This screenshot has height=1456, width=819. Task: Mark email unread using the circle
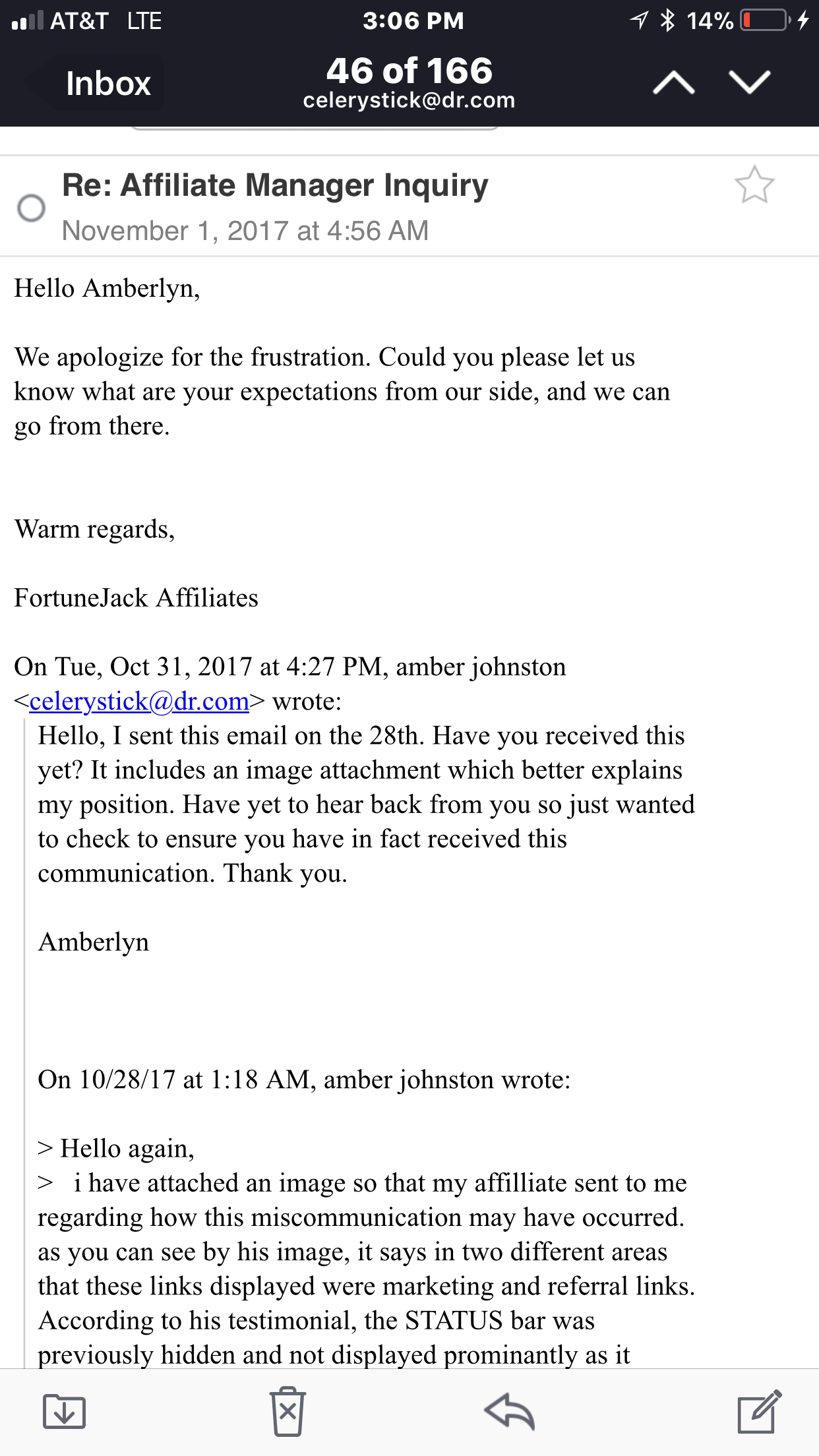(x=31, y=208)
